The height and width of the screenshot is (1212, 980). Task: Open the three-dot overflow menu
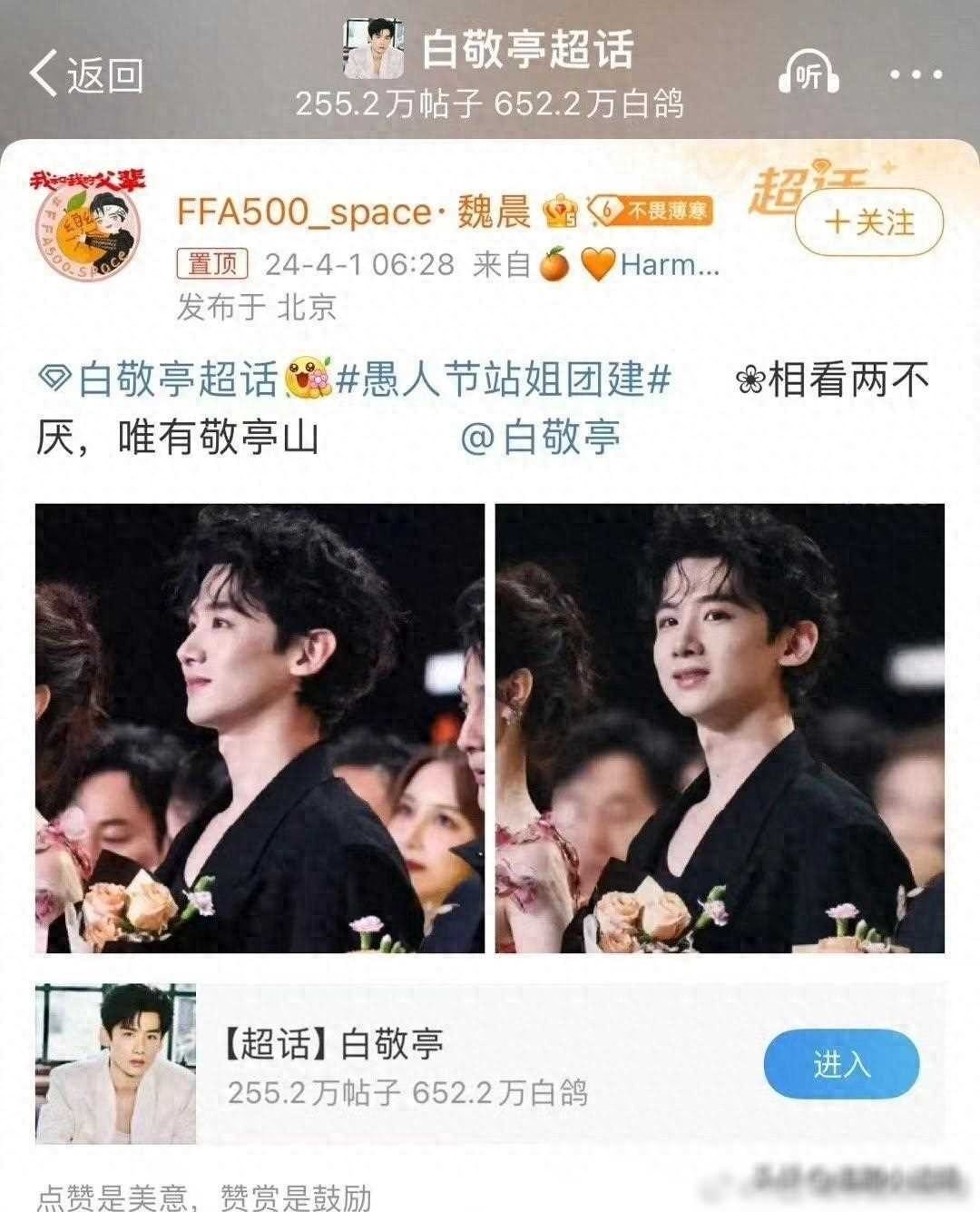917,75
